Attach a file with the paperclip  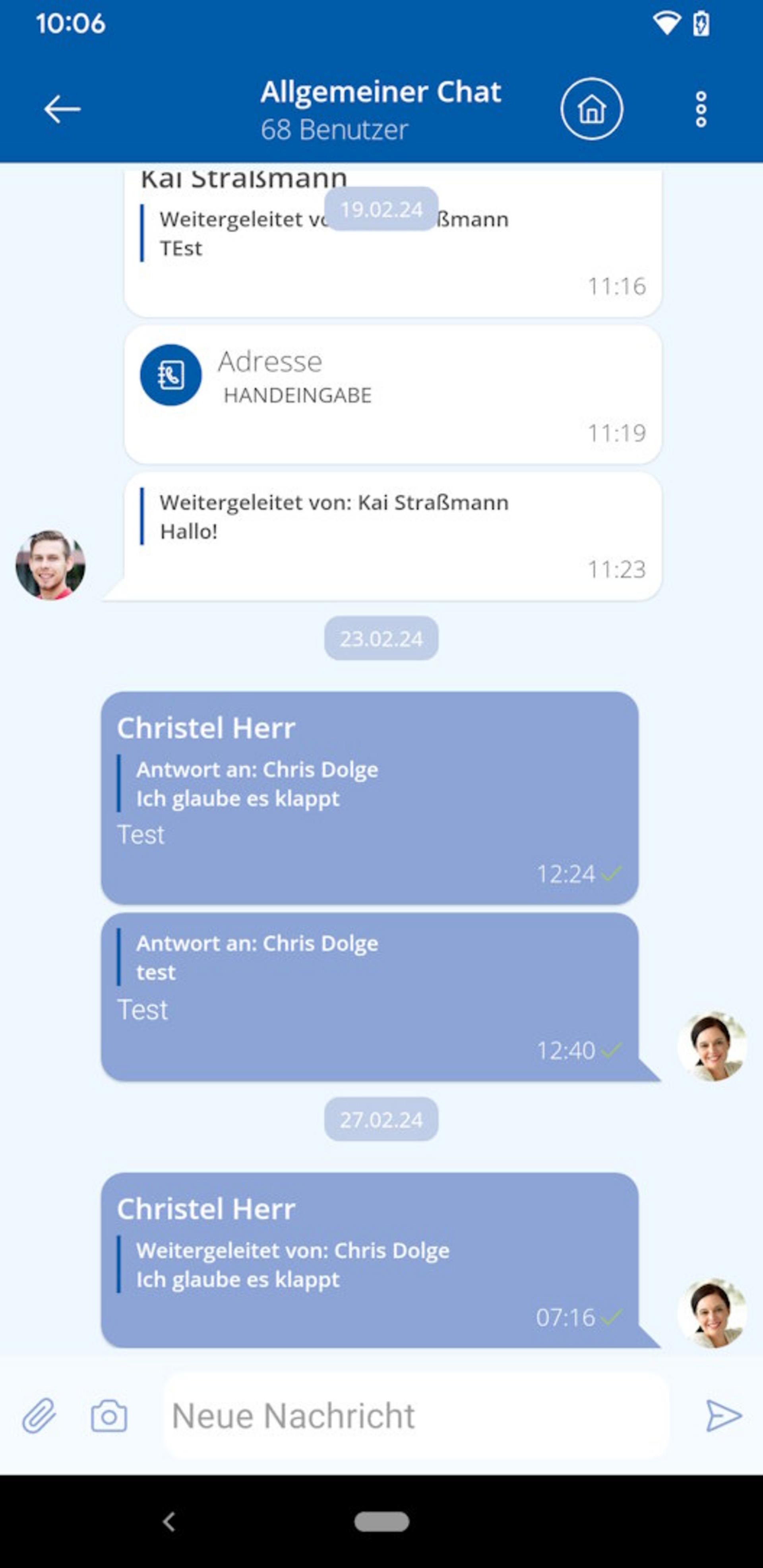coord(40,1415)
